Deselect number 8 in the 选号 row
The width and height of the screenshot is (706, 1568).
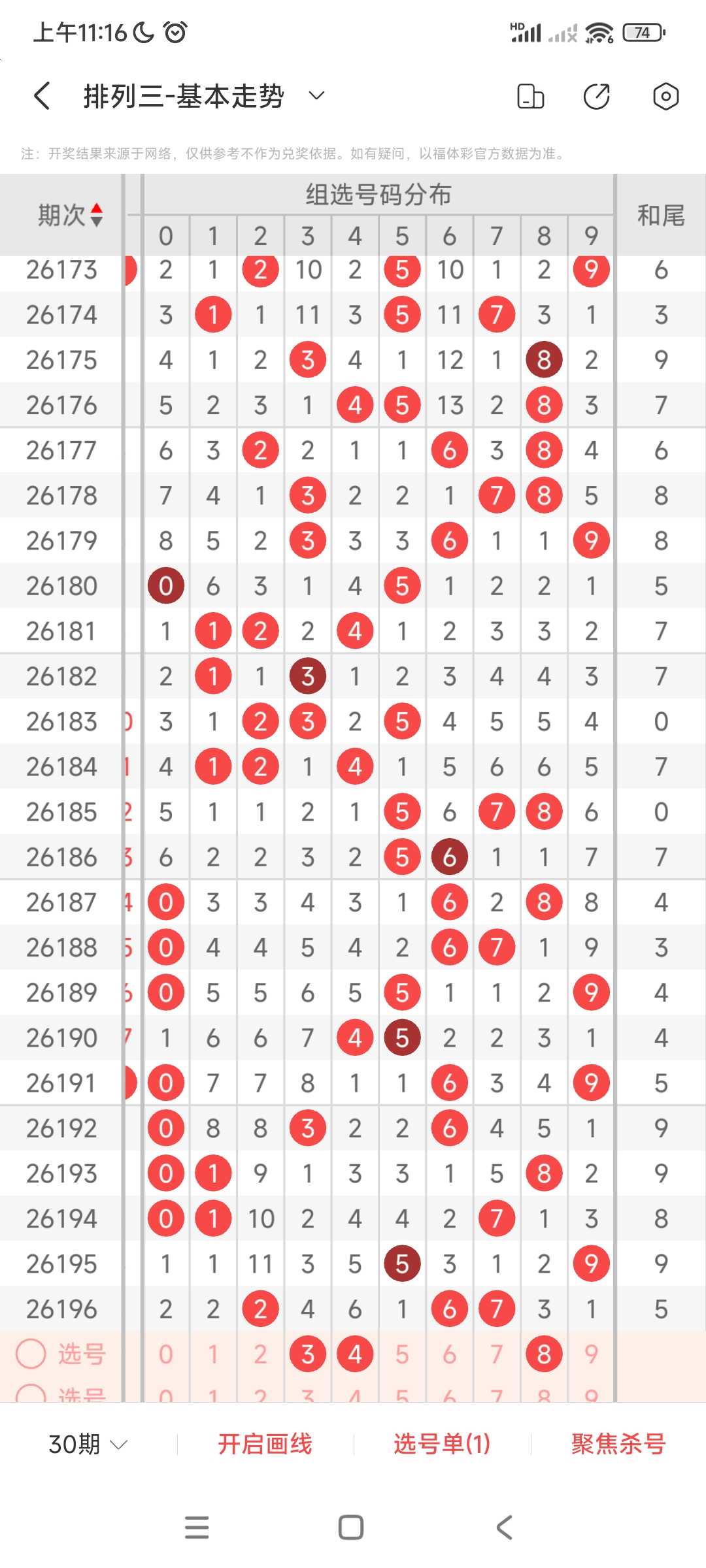tap(544, 1354)
